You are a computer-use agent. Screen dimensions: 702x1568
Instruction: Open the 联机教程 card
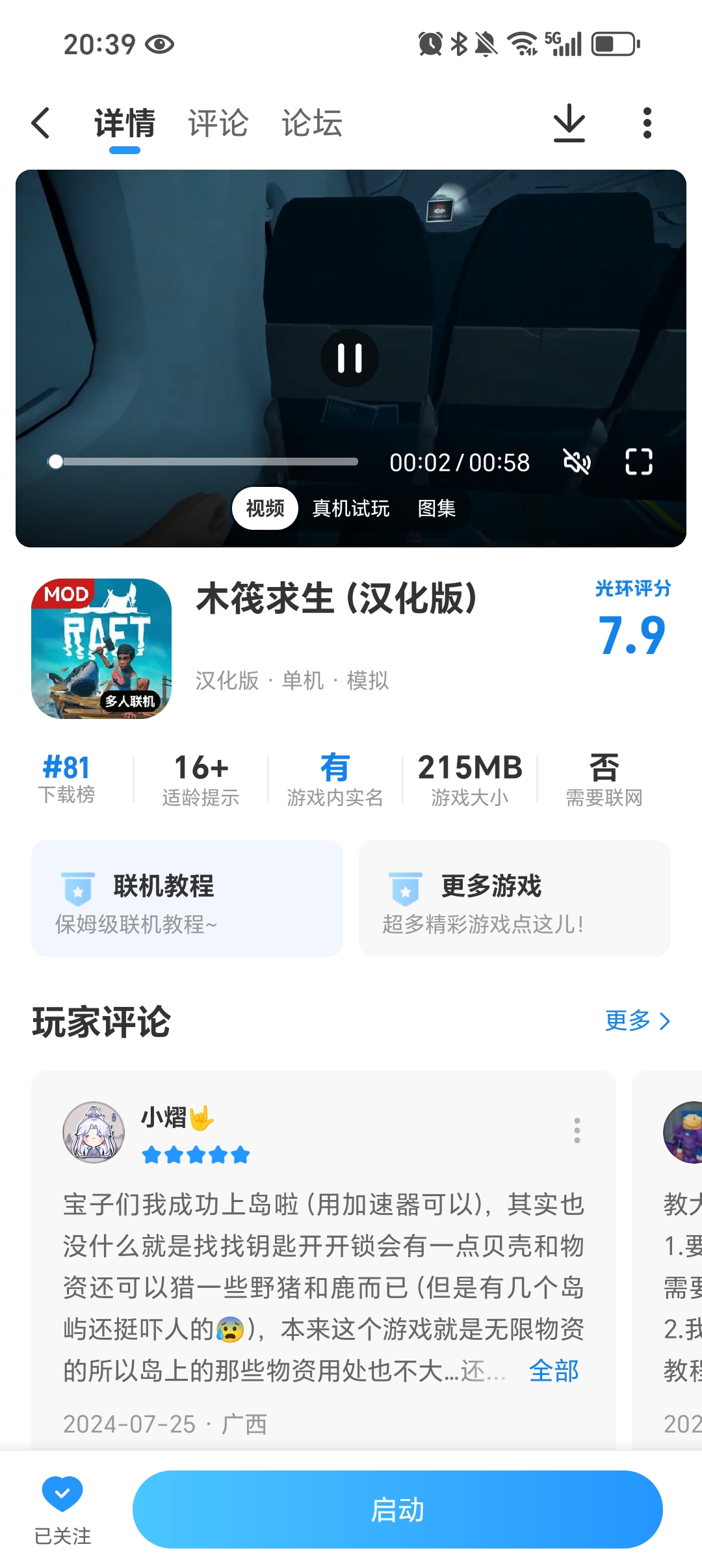click(187, 898)
